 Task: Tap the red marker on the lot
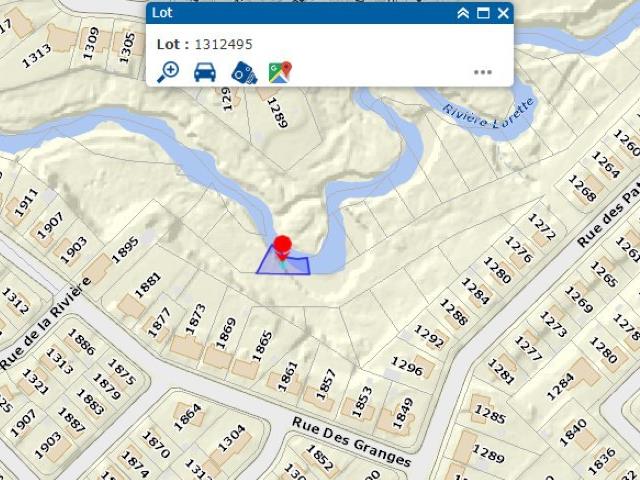(x=282, y=244)
